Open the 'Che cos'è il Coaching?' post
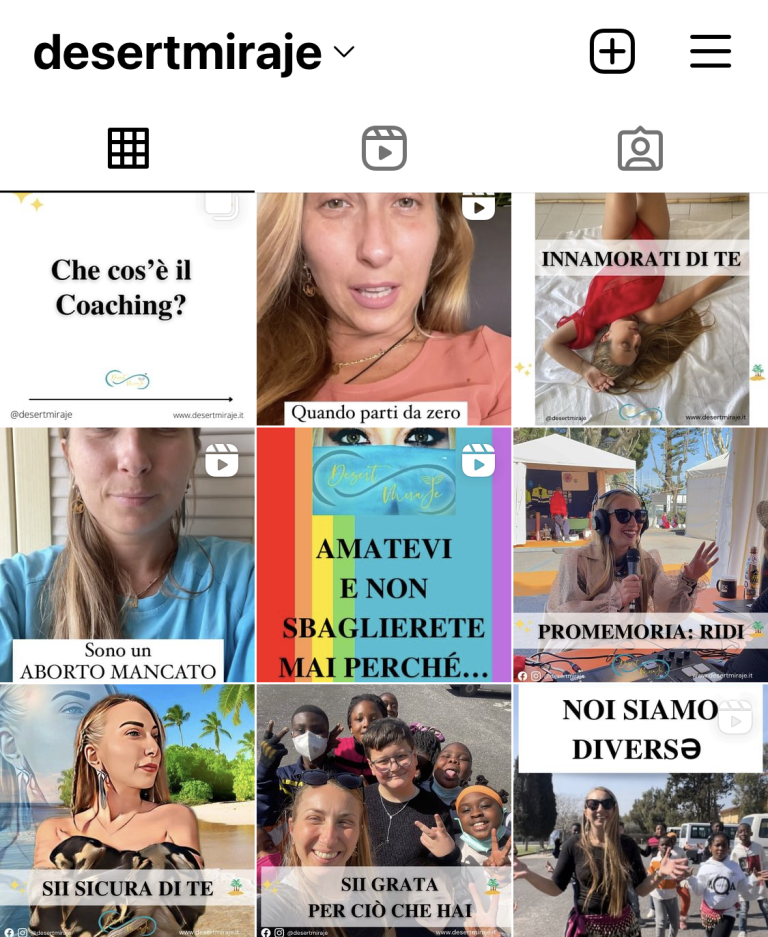Viewport: 768px width, 937px height. (x=127, y=308)
